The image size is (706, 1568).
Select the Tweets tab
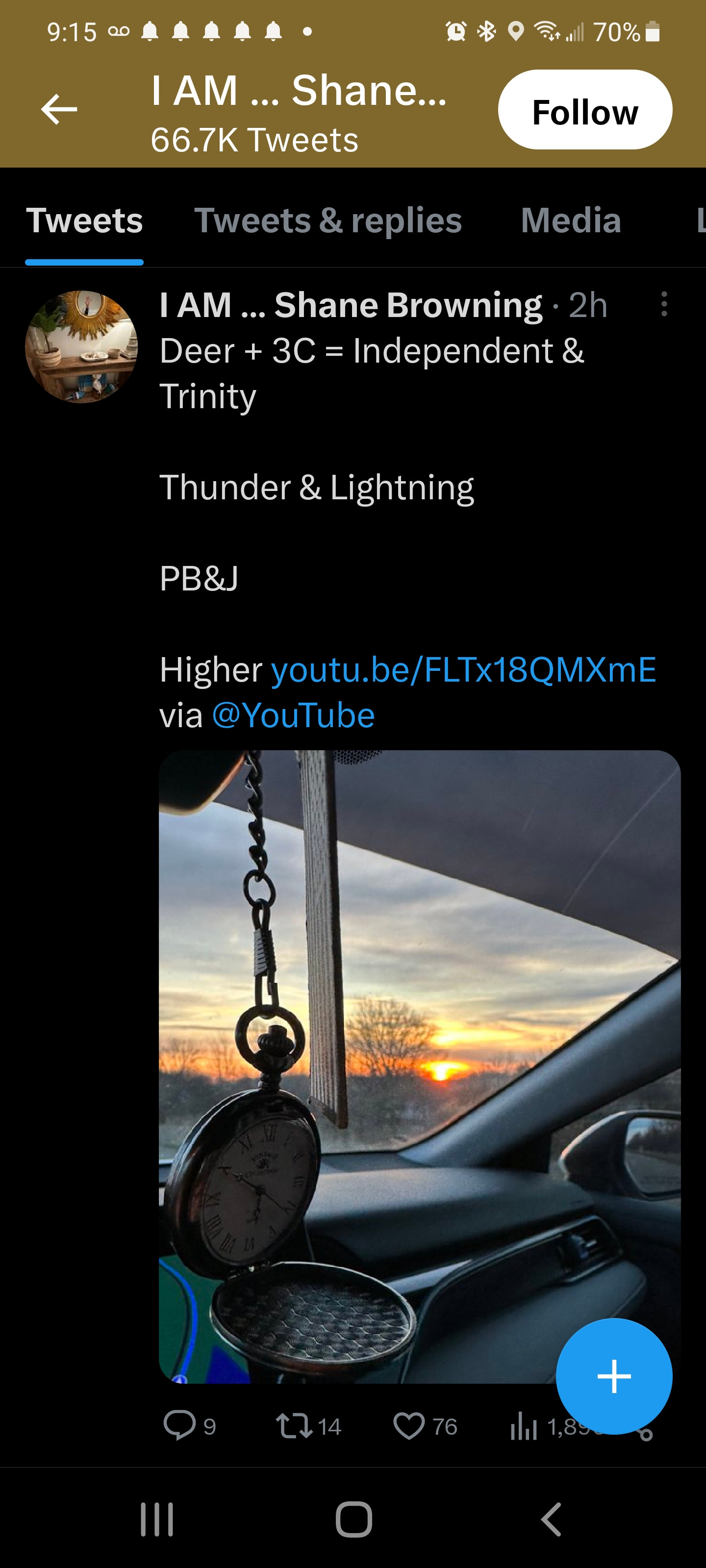tap(84, 220)
